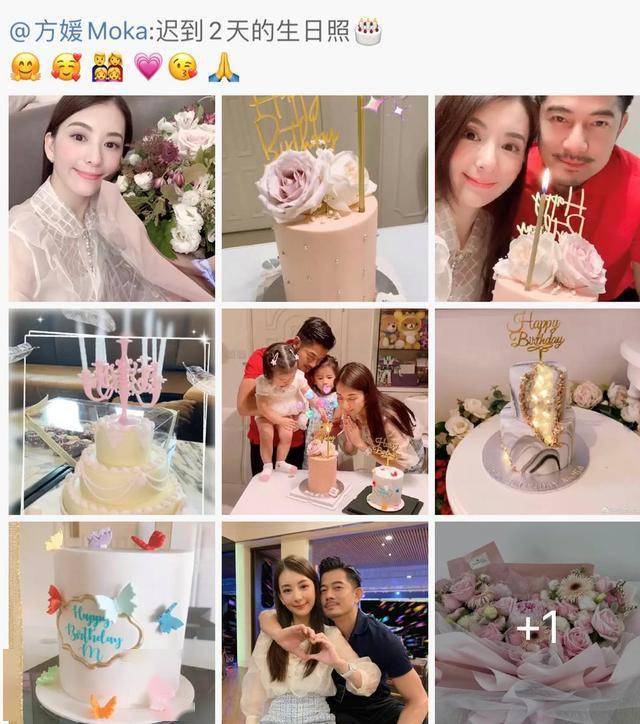Viewport: 640px width, 724px height.
Task: View the chandelier-topped tiered cake photo
Action: [x=112, y=411]
